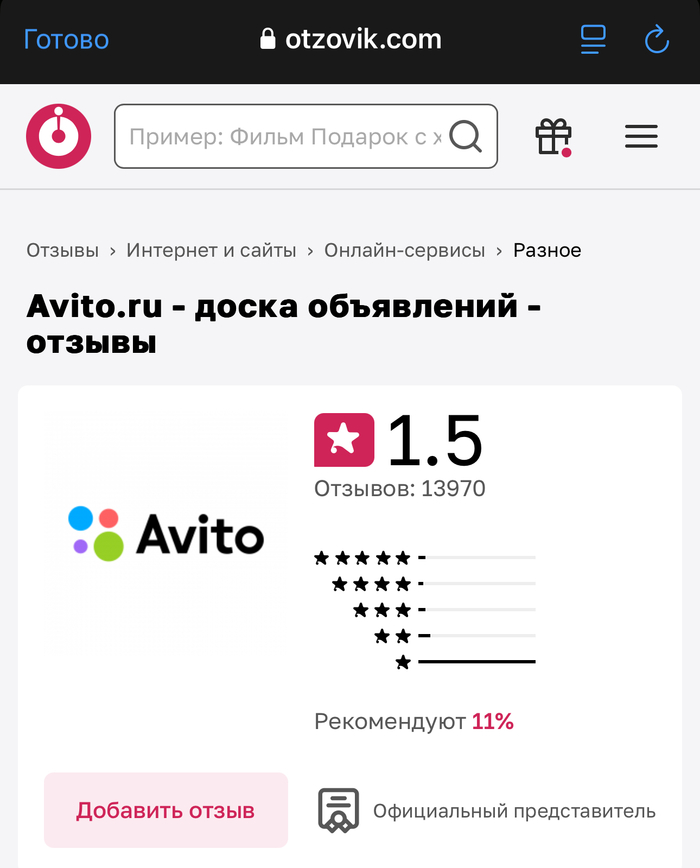Tap Готово to close the browser view
This screenshot has width=700, height=868.
66,40
